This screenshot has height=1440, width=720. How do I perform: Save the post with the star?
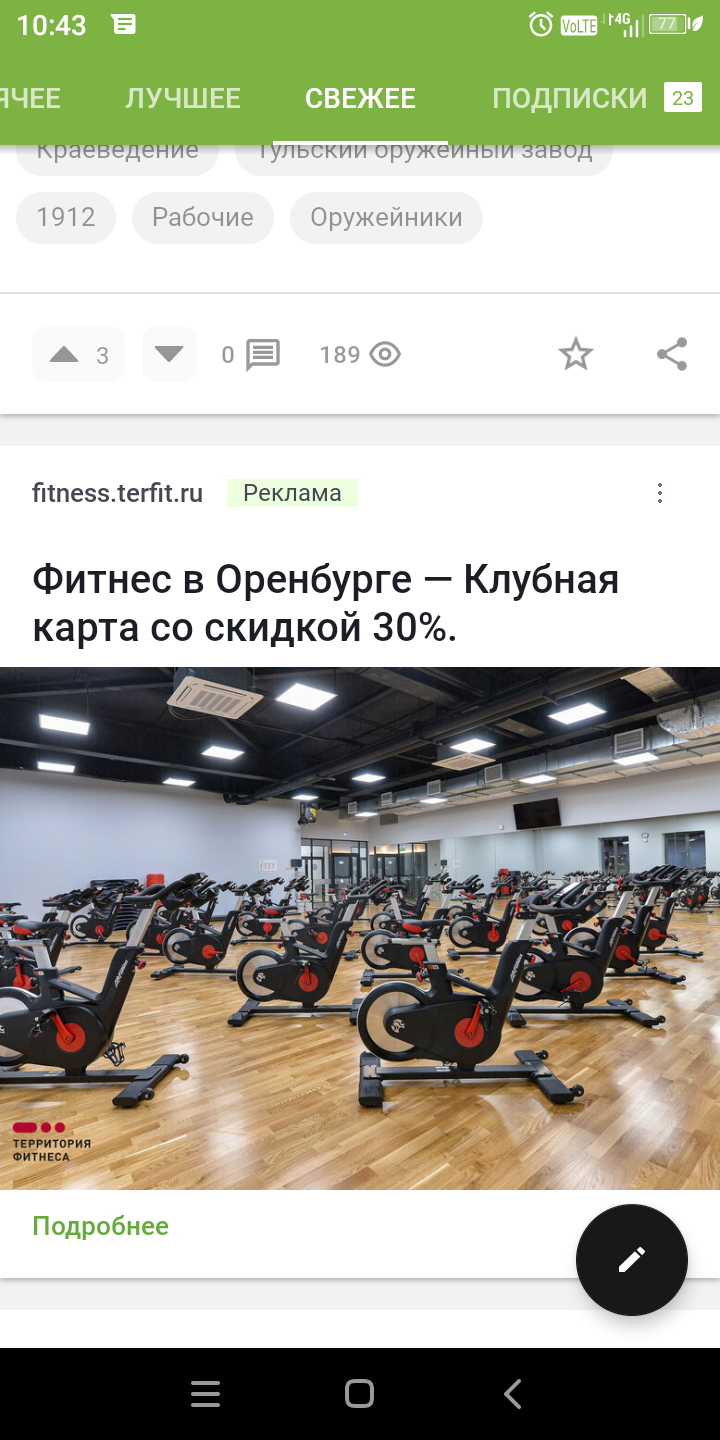click(575, 354)
